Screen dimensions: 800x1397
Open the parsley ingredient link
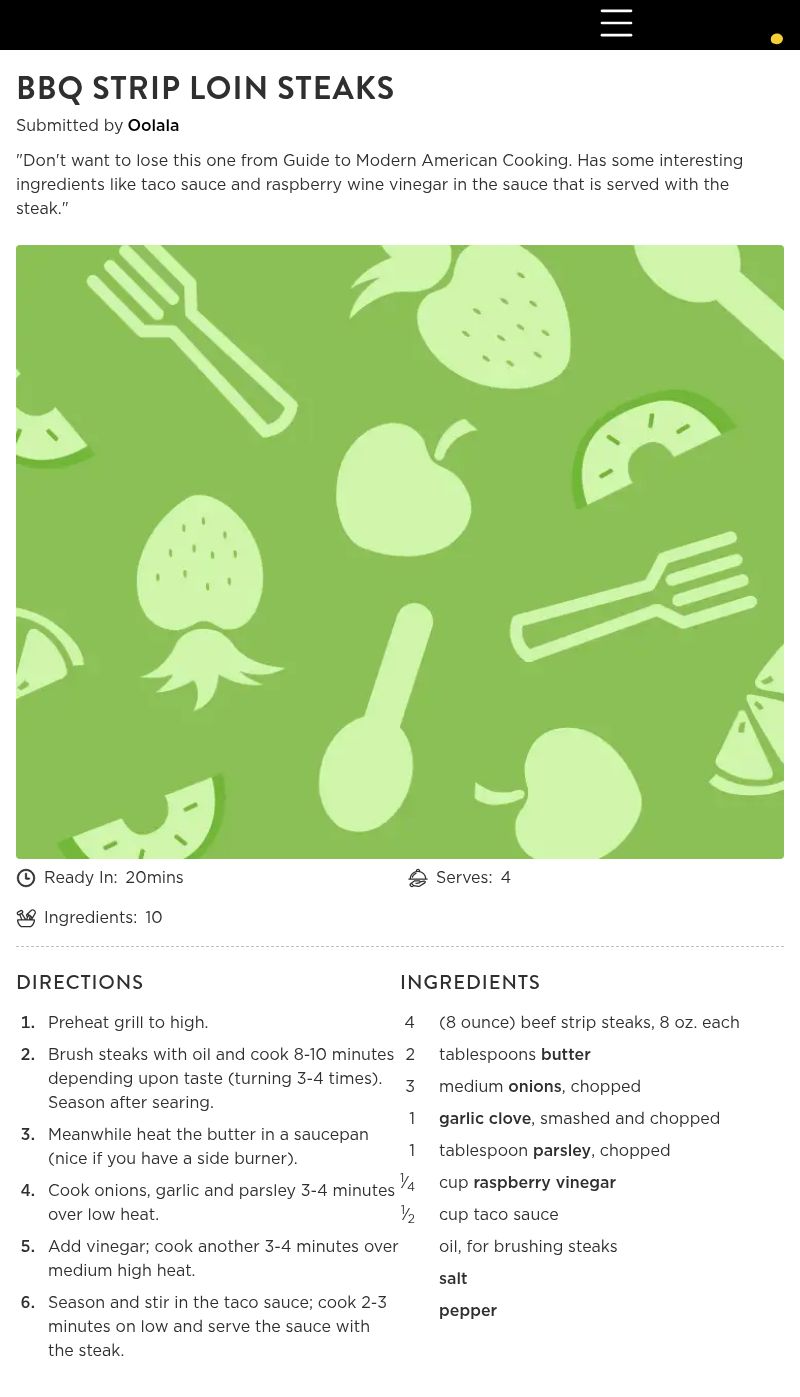[x=561, y=1151]
